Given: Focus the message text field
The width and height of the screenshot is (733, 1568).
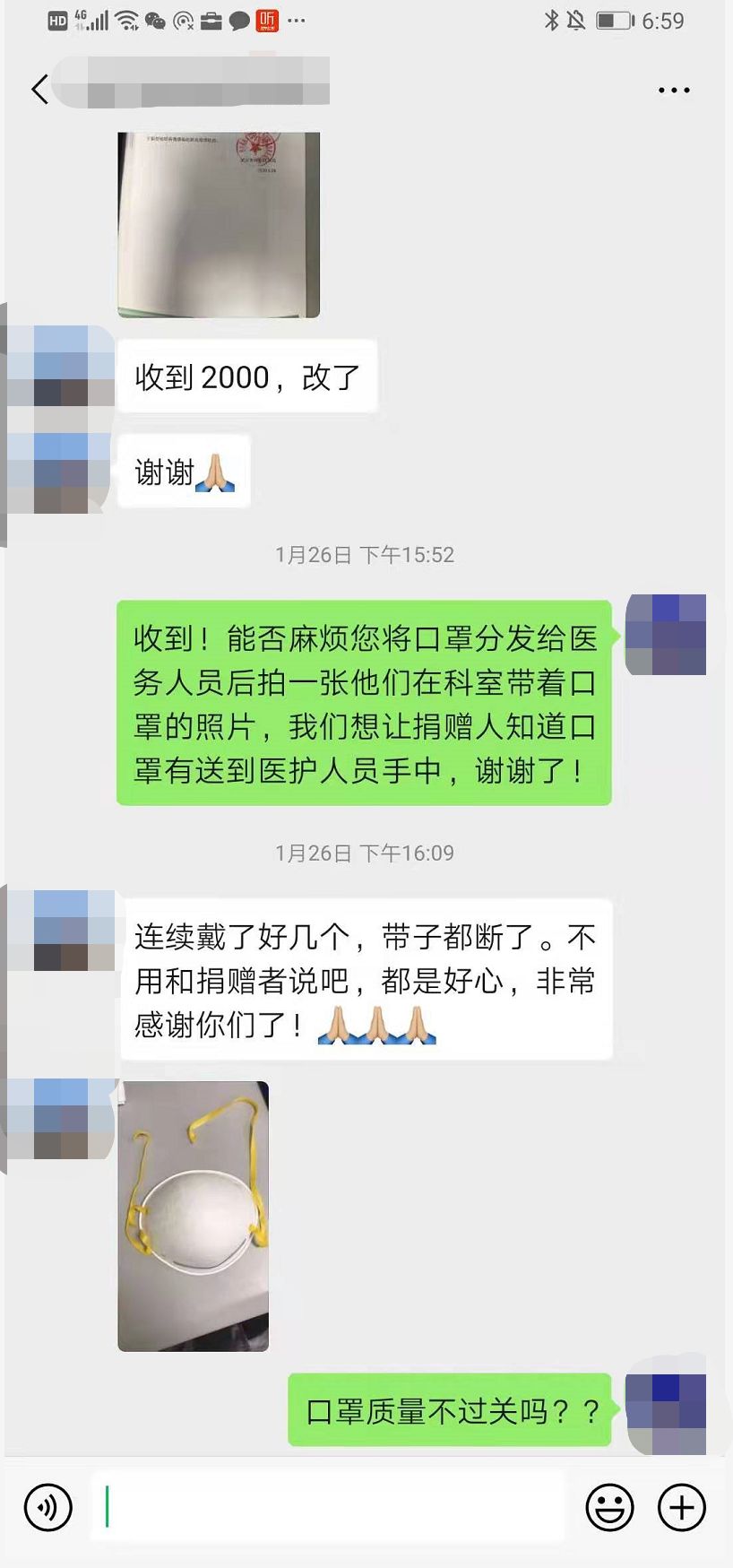Looking at the screenshot, I should [328, 1507].
